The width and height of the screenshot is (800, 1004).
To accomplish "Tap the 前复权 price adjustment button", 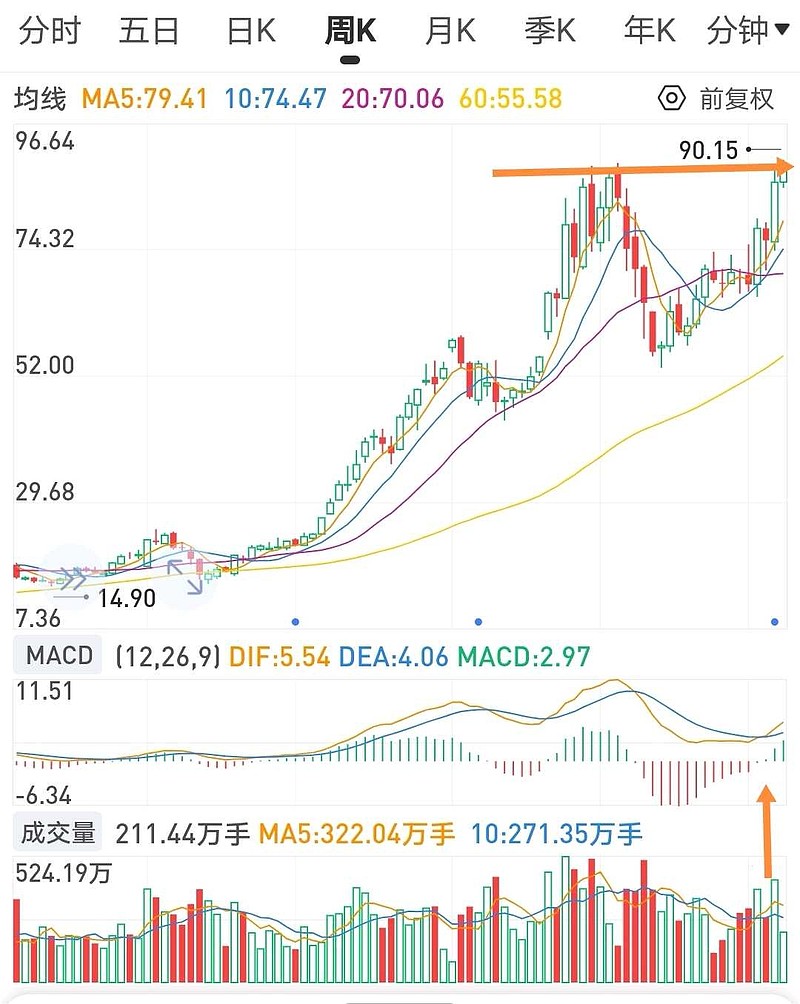I will (x=737, y=99).
